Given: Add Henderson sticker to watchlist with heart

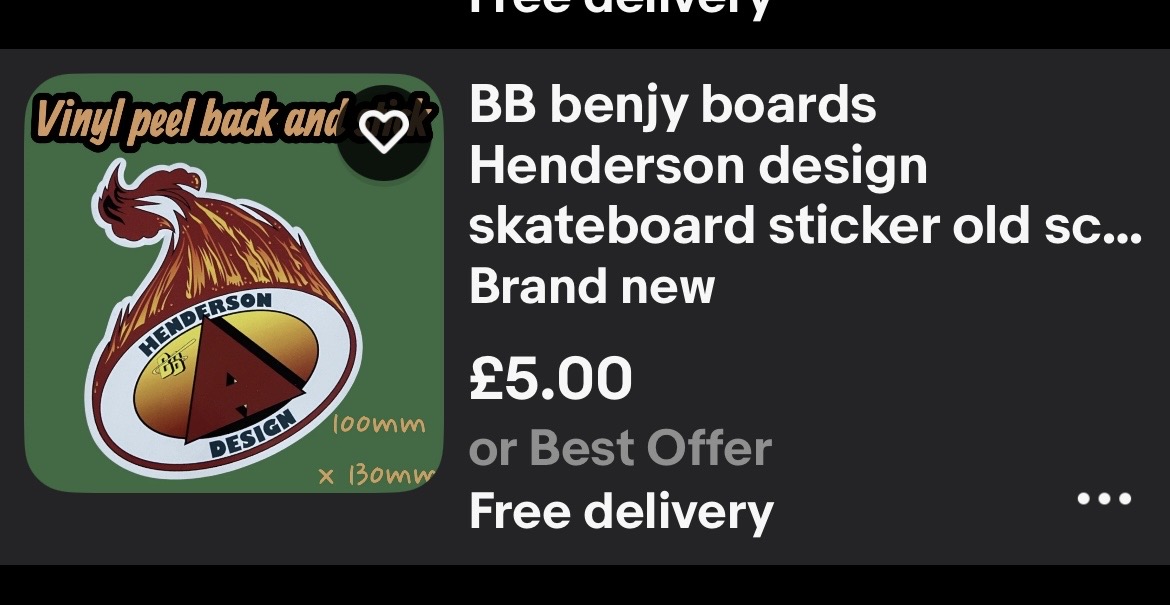Looking at the screenshot, I should point(385,132).
